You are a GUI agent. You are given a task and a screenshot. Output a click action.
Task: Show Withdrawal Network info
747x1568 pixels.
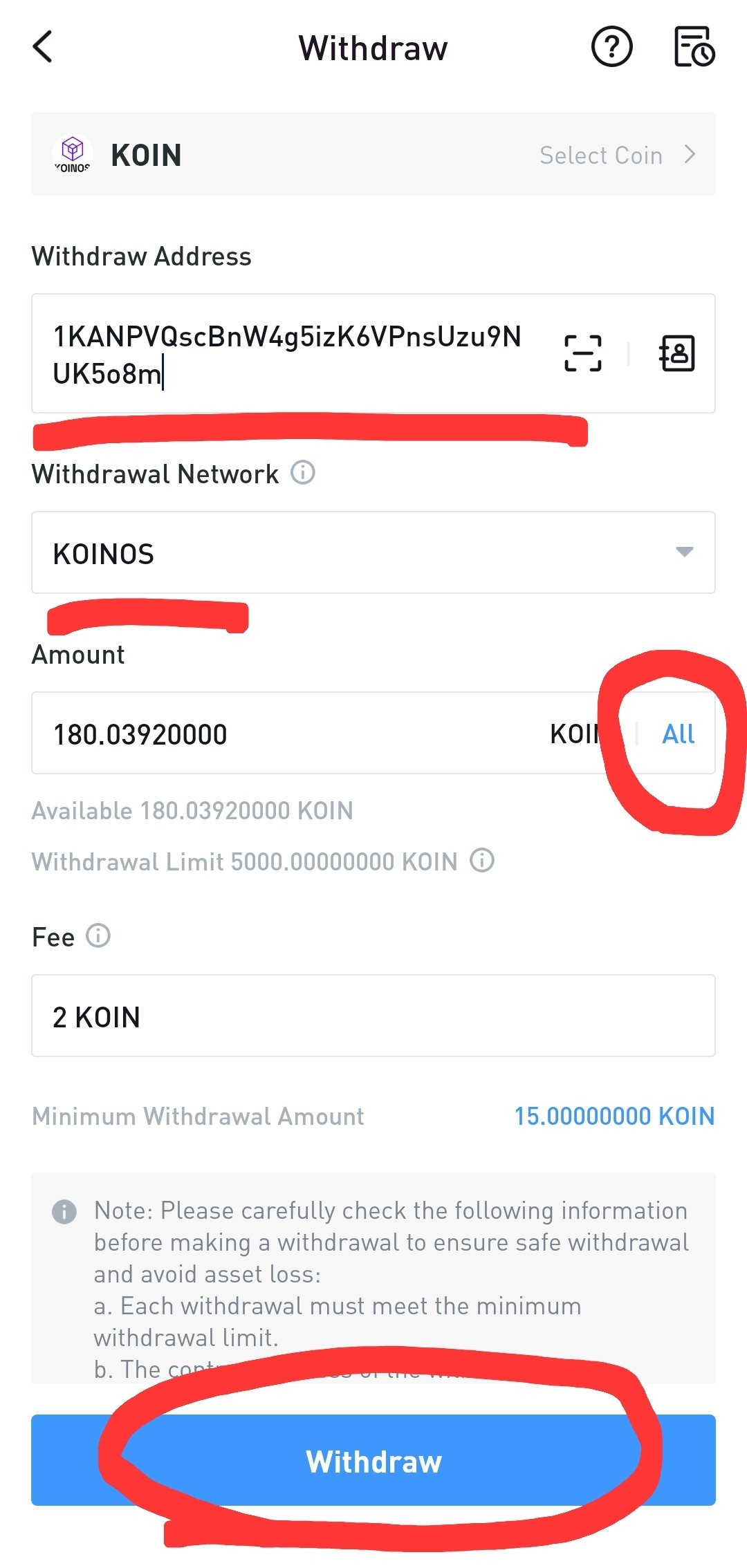[303, 474]
